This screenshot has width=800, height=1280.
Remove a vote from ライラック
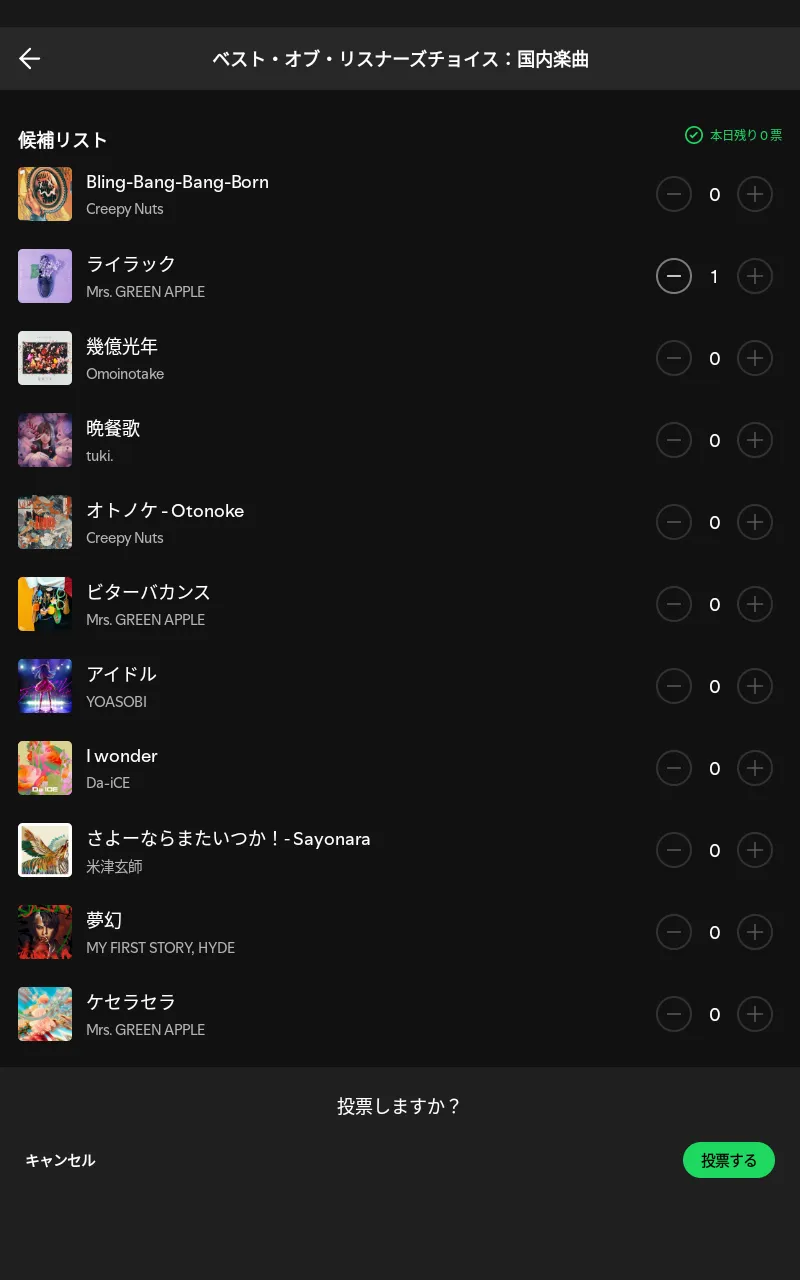674,276
